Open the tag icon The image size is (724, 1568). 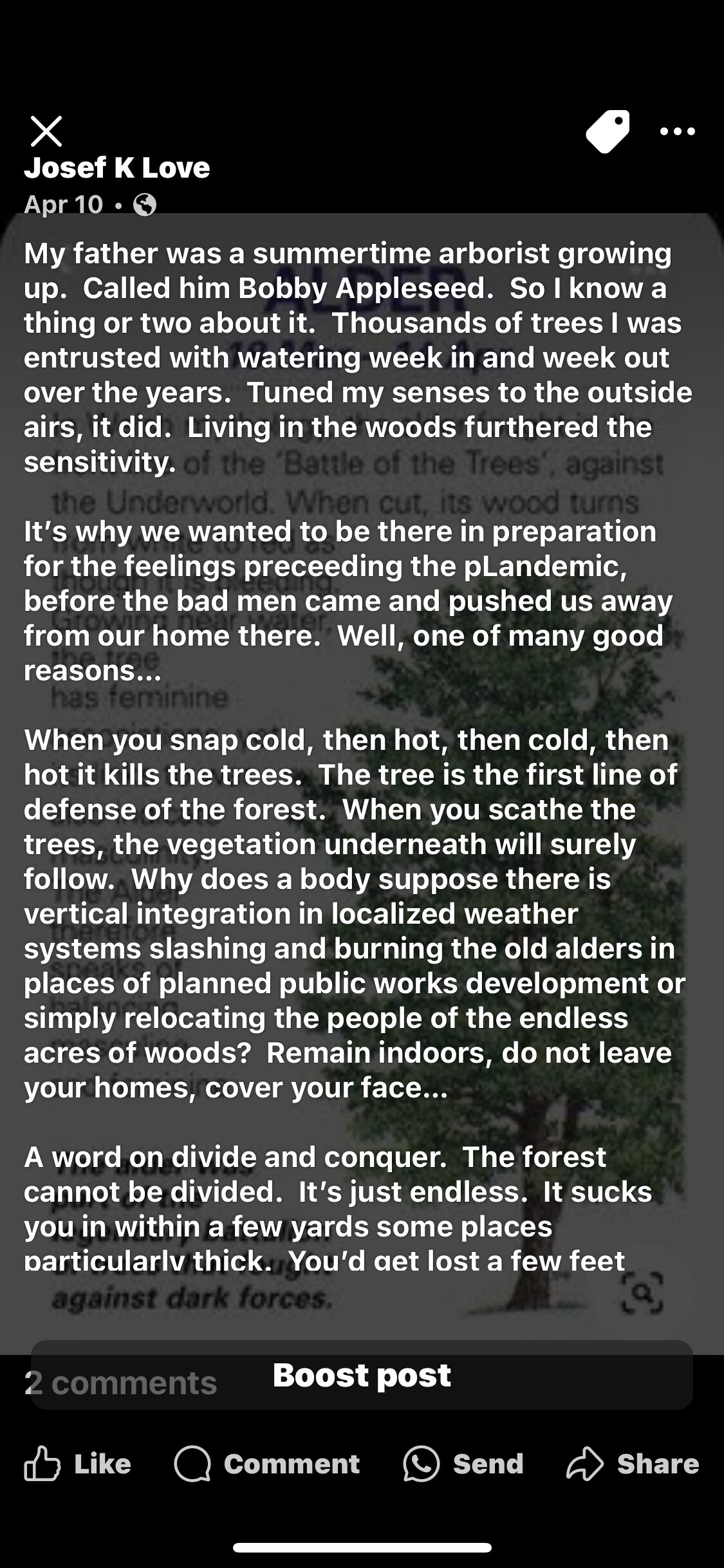pyautogui.click(x=608, y=131)
